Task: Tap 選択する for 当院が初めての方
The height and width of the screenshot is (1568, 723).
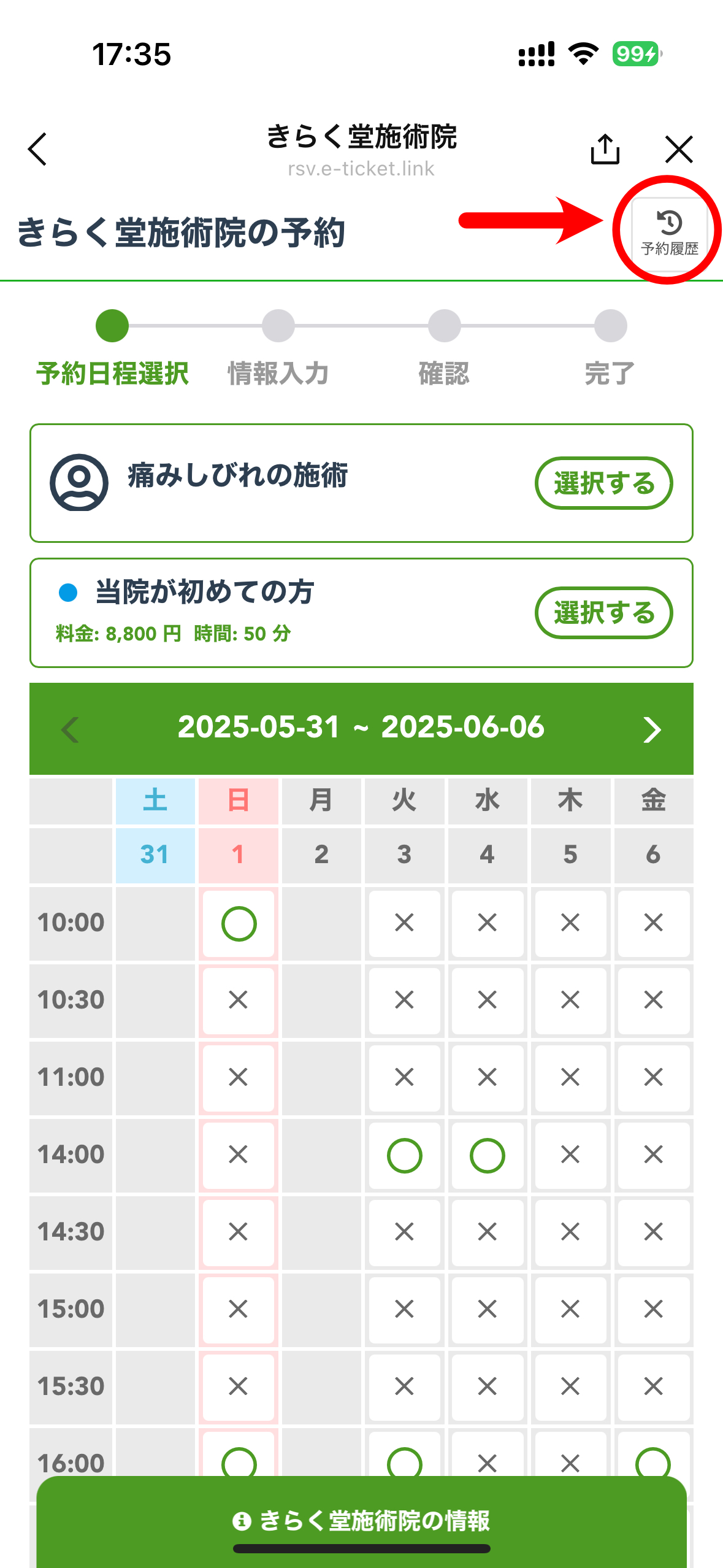Action: tap(604, 612)
